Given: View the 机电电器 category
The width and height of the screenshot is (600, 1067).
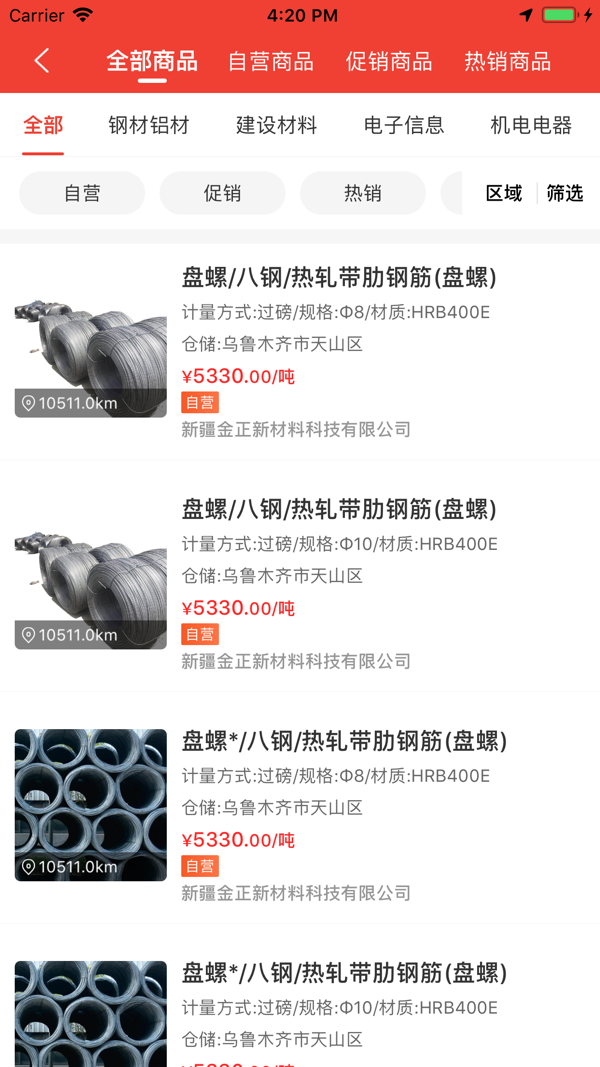Looking at the screenshot, I should coord(531,125).
